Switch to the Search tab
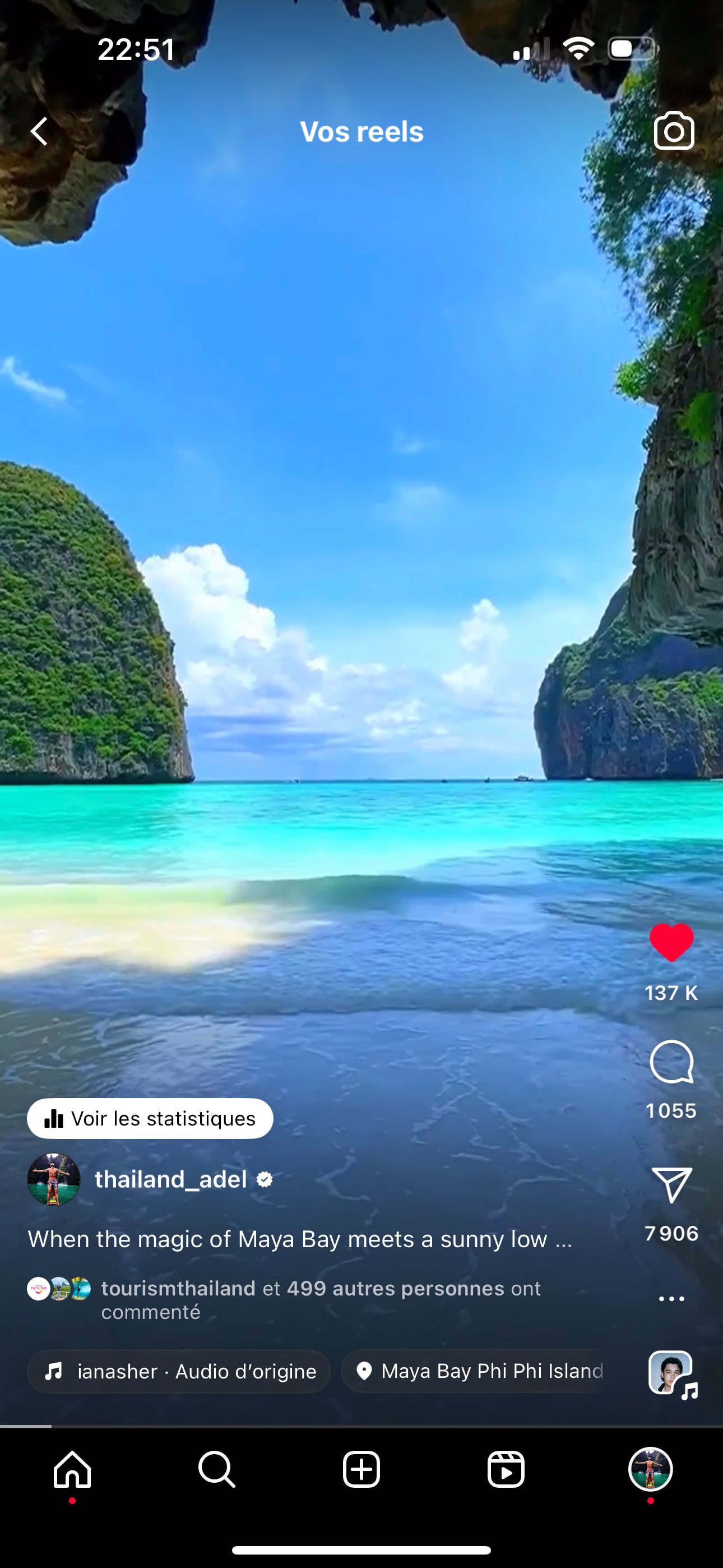Image resolution: width=723 pixels, height=1568 pixels. click(x=217, y=1469)
